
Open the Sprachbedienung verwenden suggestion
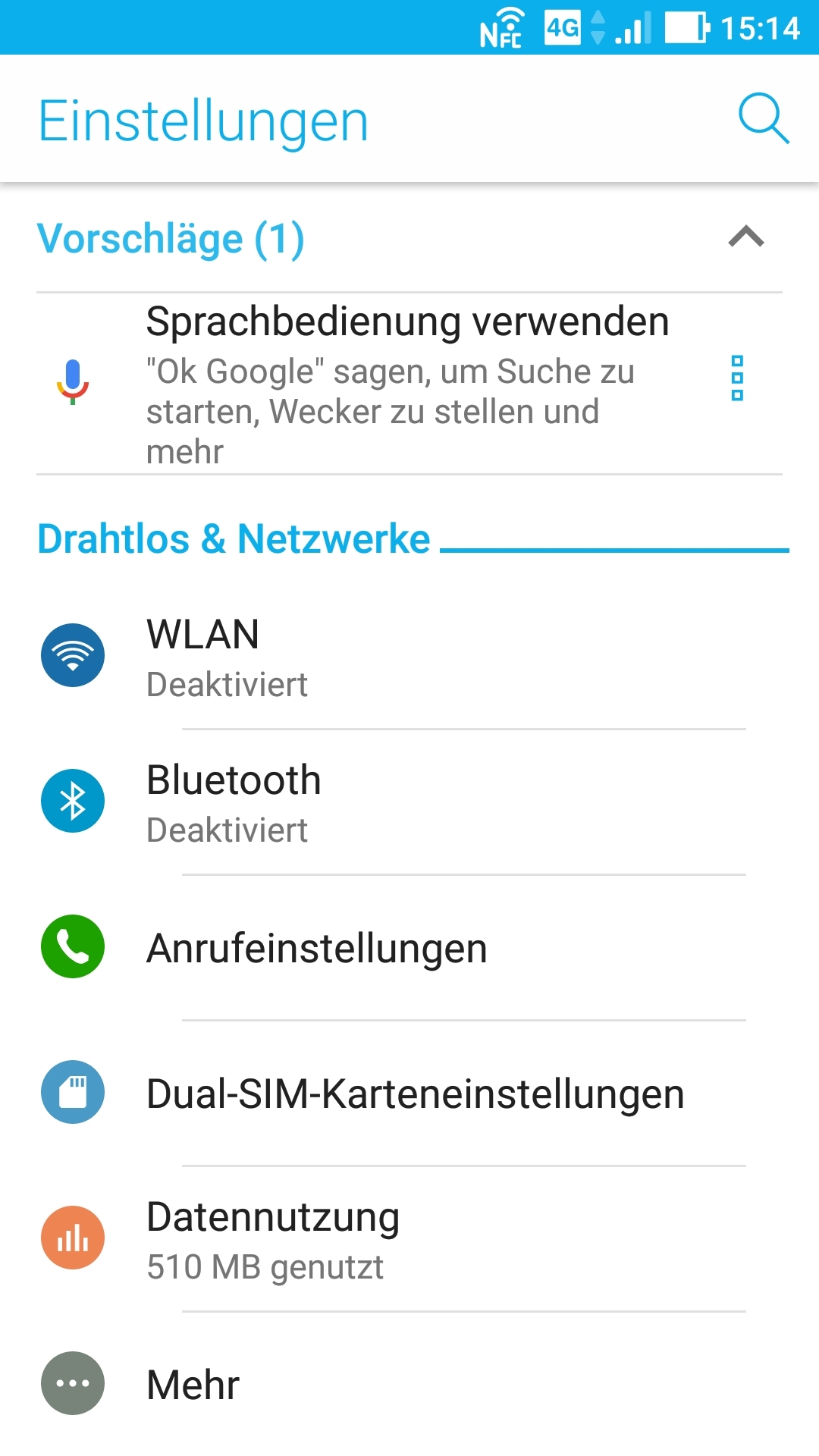tap(406, 384)
